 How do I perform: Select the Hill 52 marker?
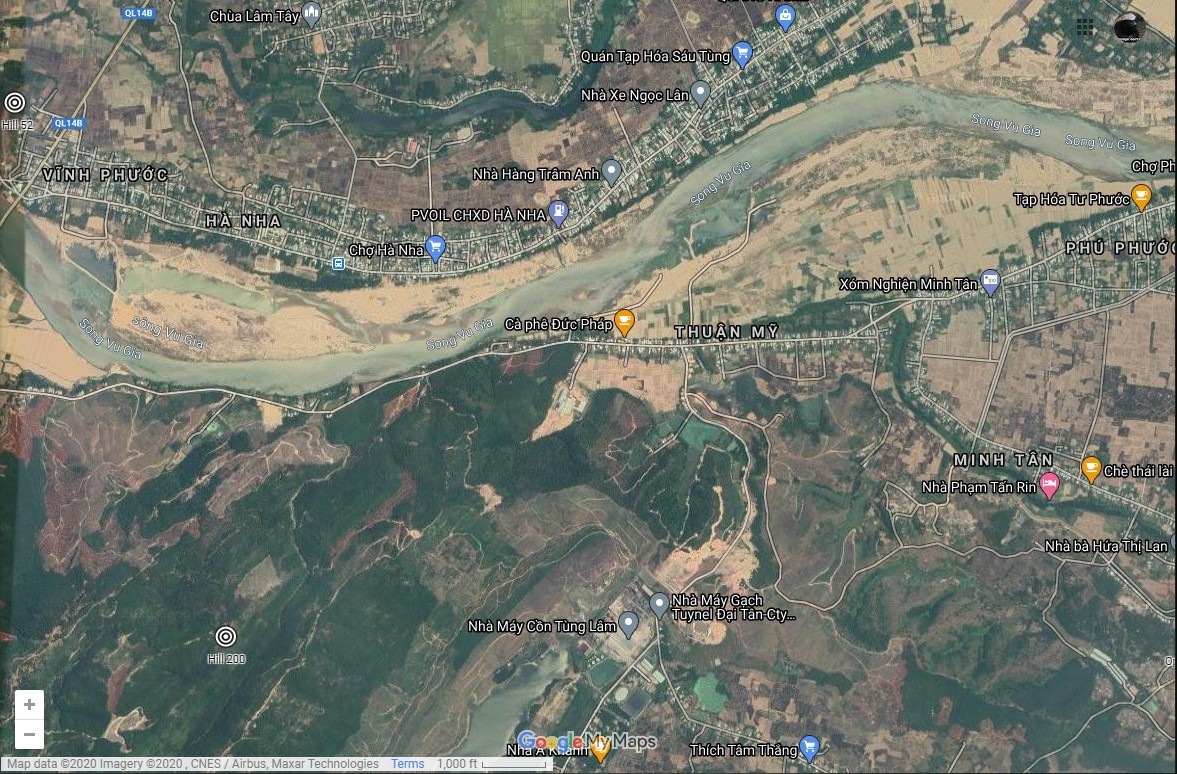click(14, 102)
